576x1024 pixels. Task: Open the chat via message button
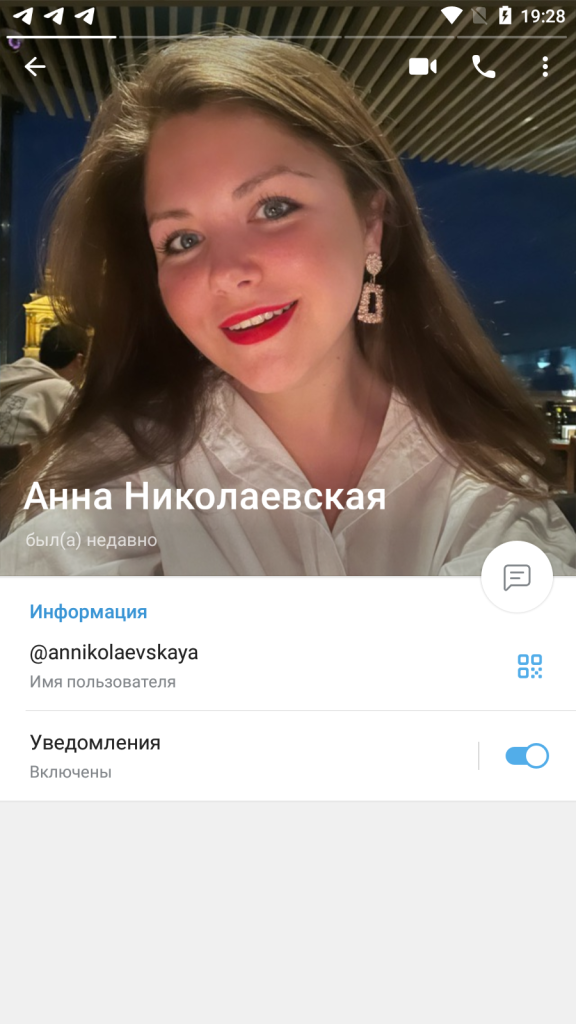pyautogui.click(x=517, y=577)
